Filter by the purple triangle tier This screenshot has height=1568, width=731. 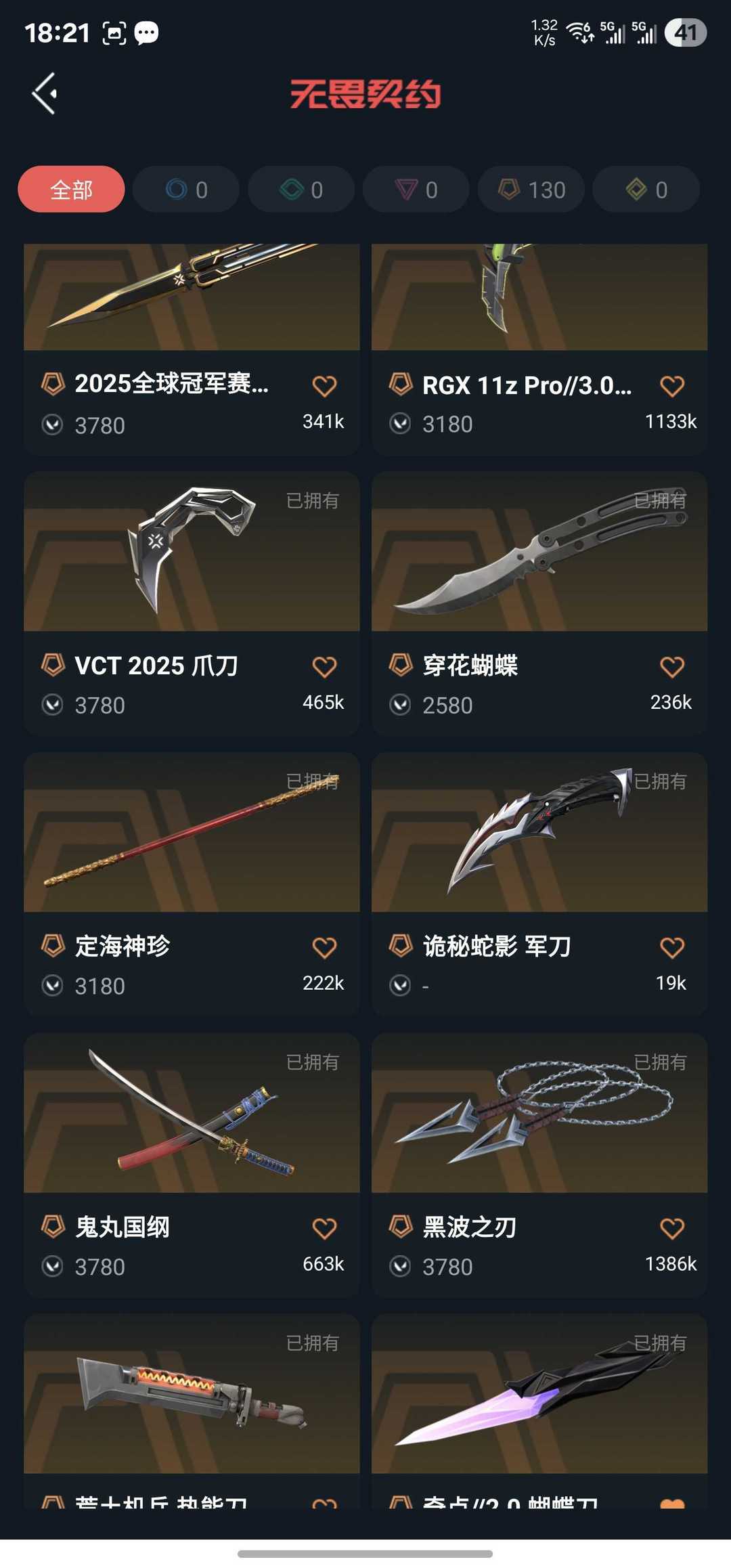(416, 190)
